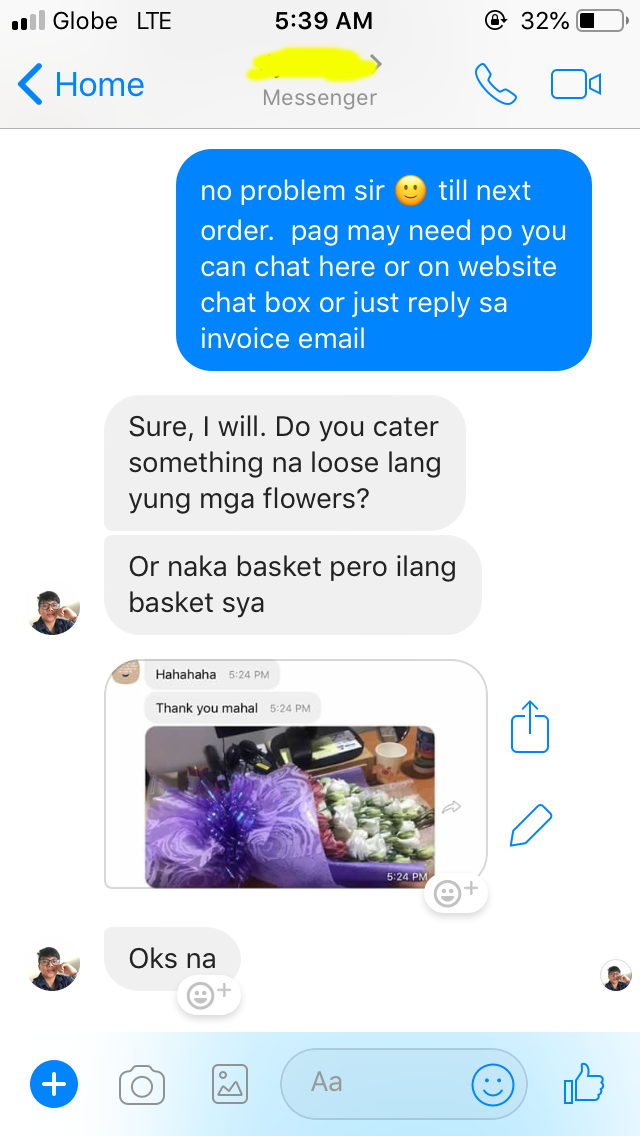This screenshot has width=640, height=1136.
Task: Start a voice call
Action: pos(495,85)
